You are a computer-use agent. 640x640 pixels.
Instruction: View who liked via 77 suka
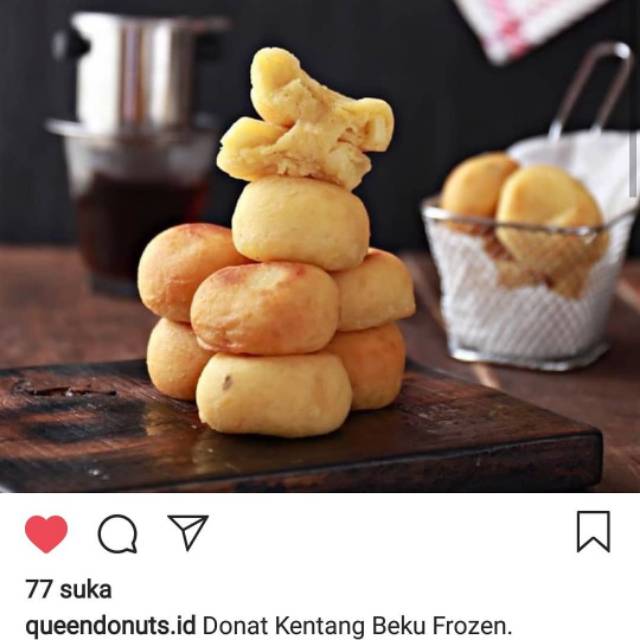pyautogui.click(x=68, y=589)
